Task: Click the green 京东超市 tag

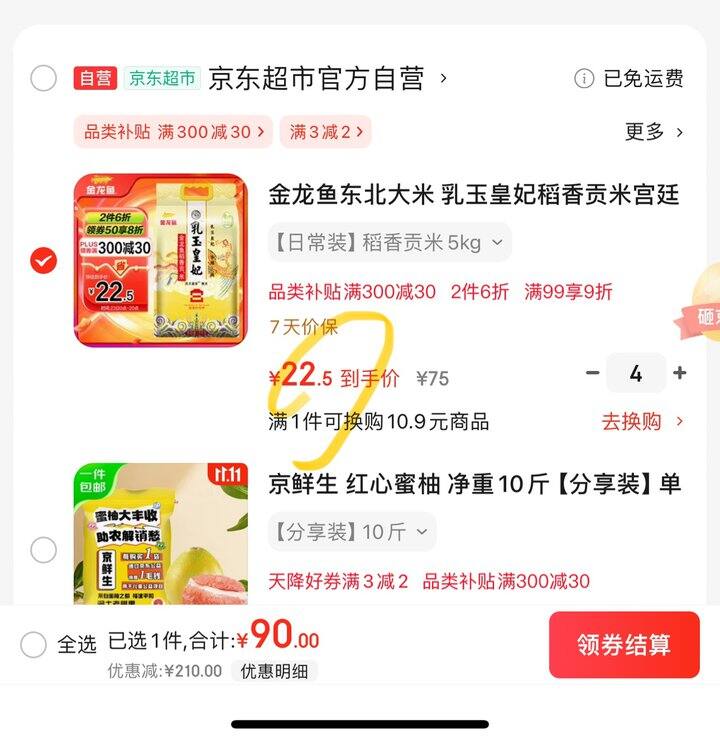Action: tap(150, 77)
